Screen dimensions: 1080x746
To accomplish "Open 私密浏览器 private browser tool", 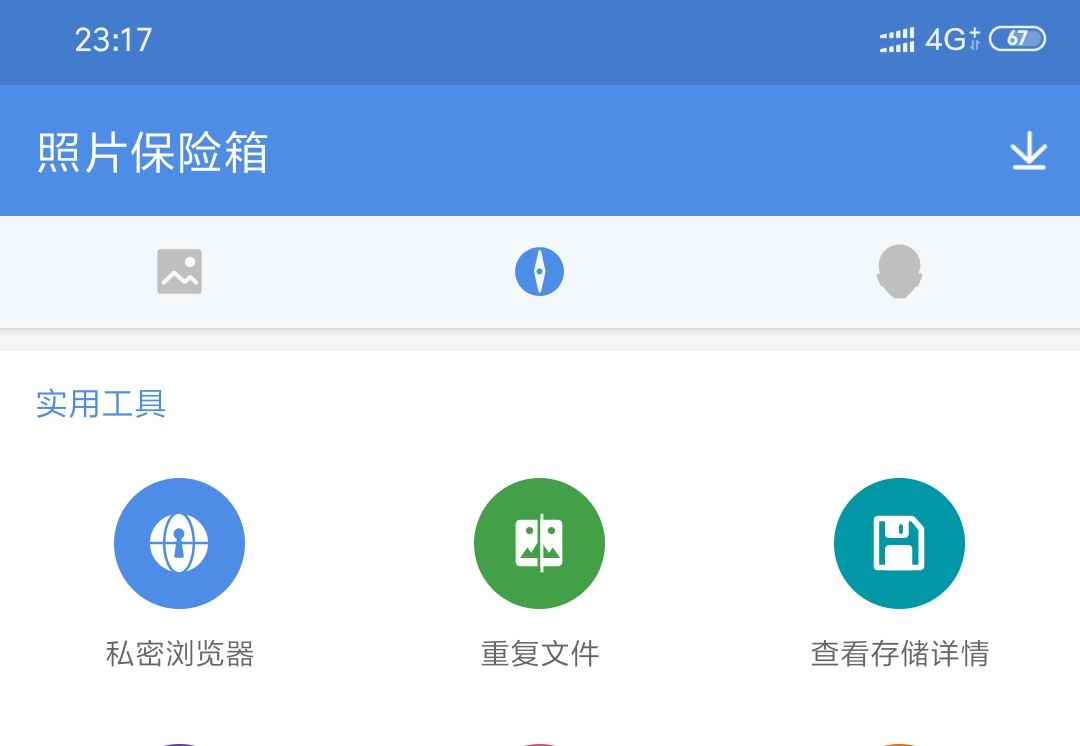I will [179, 543].
